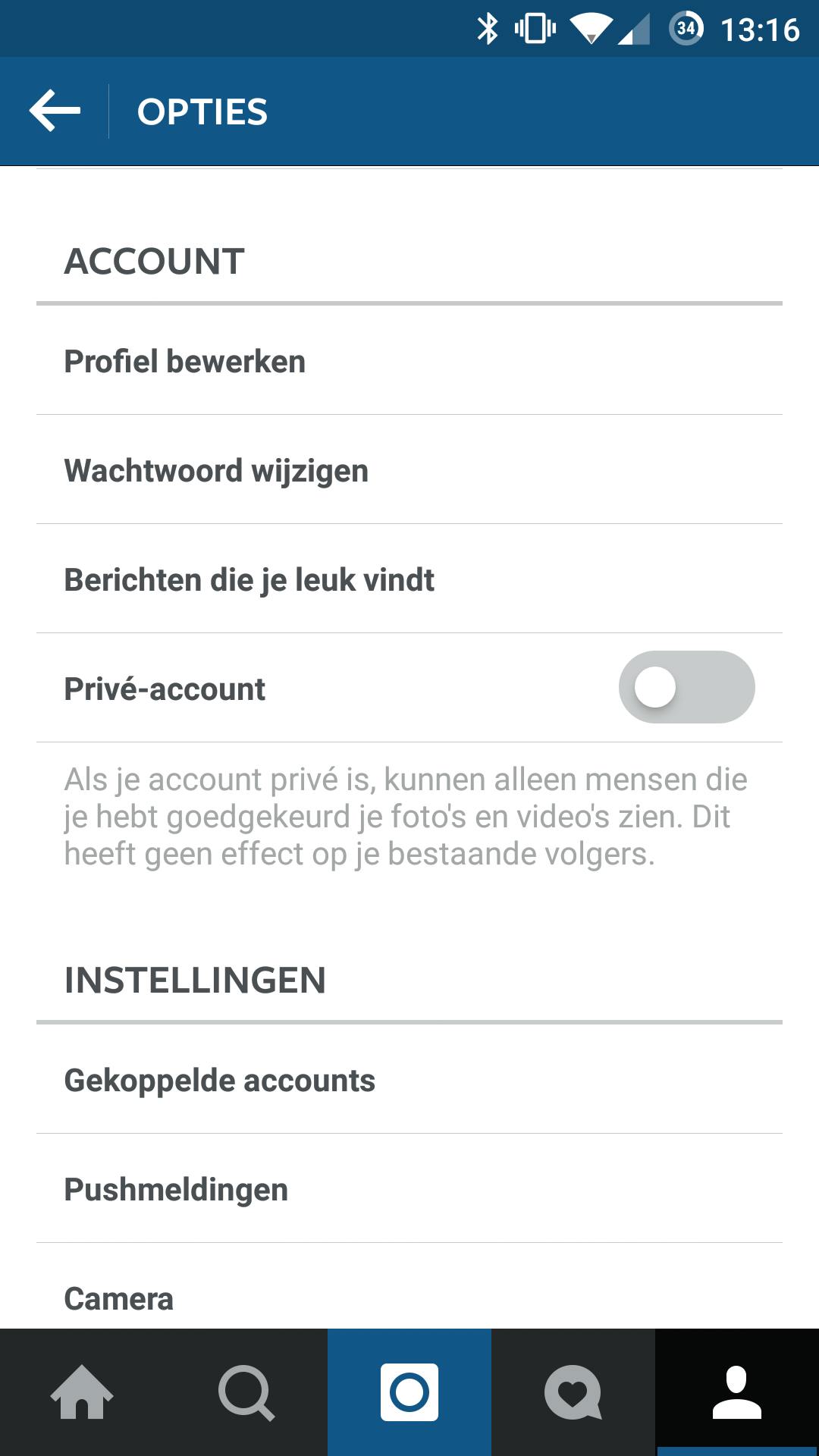Open Pushmeldingen settings
The height and width of the screenshot is (1456, 819).
coord(409,1189)
